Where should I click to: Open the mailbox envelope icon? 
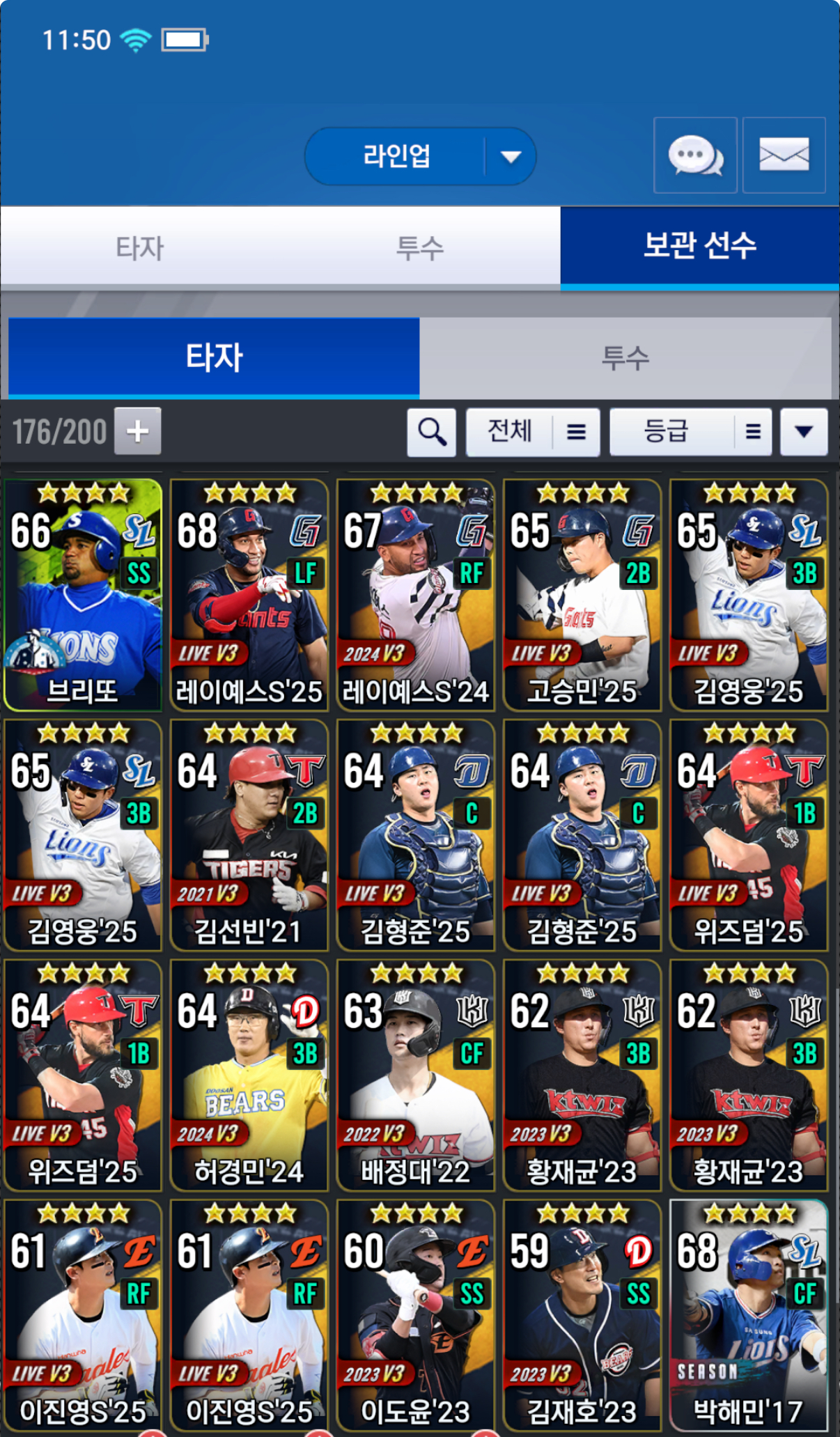(784, 155)
